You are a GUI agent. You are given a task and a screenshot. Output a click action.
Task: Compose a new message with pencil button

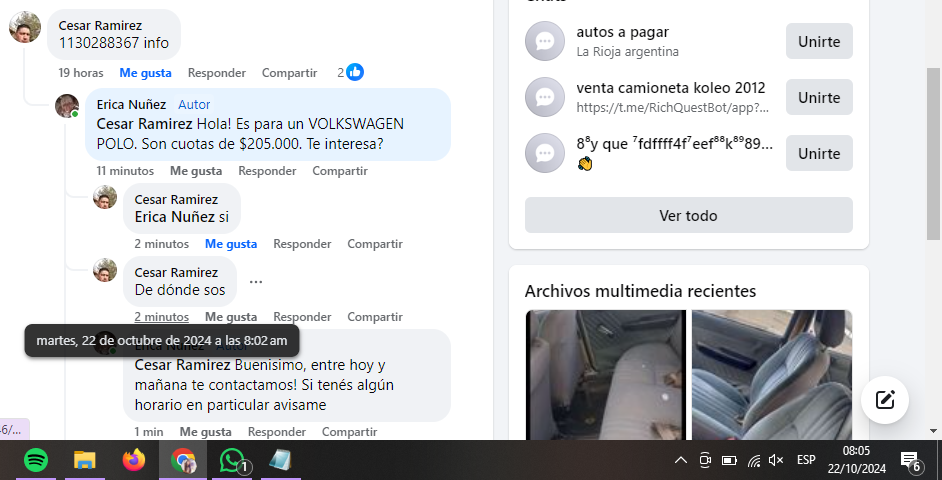[x=884, y=400]
